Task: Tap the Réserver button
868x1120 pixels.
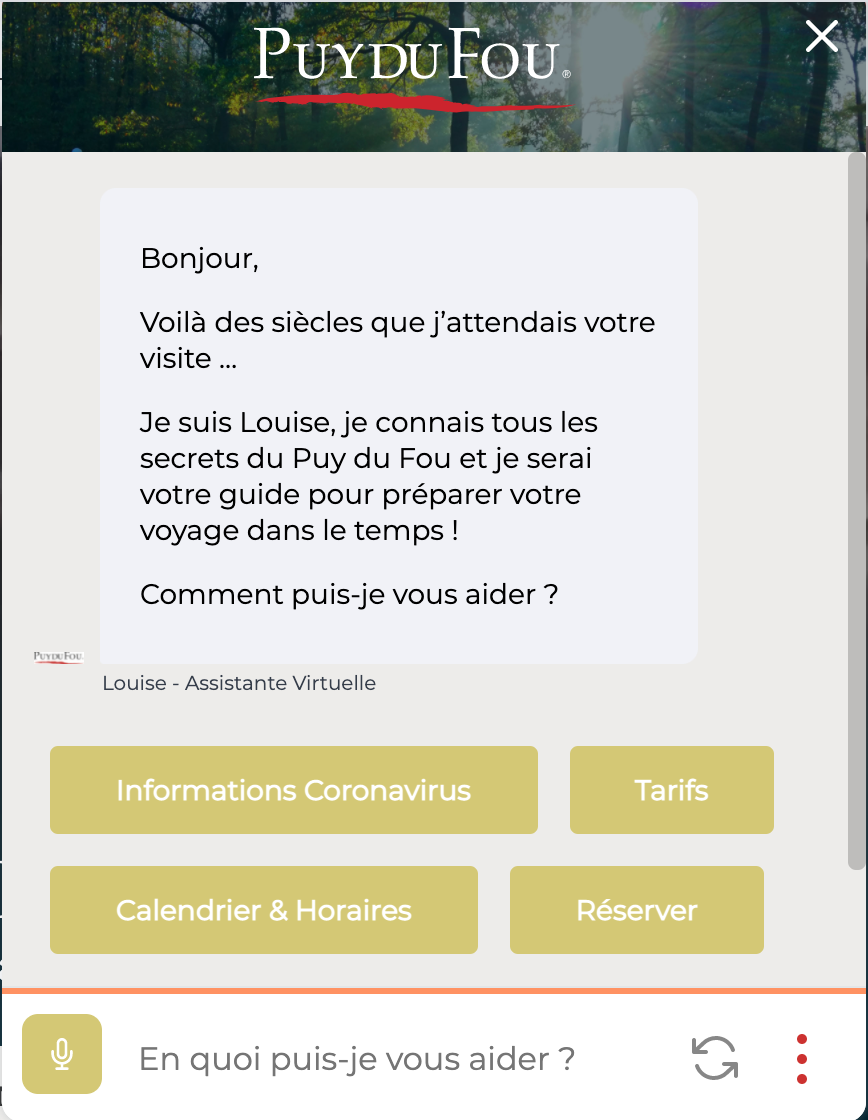Action: pyautogui.click(x=636, y=910)
